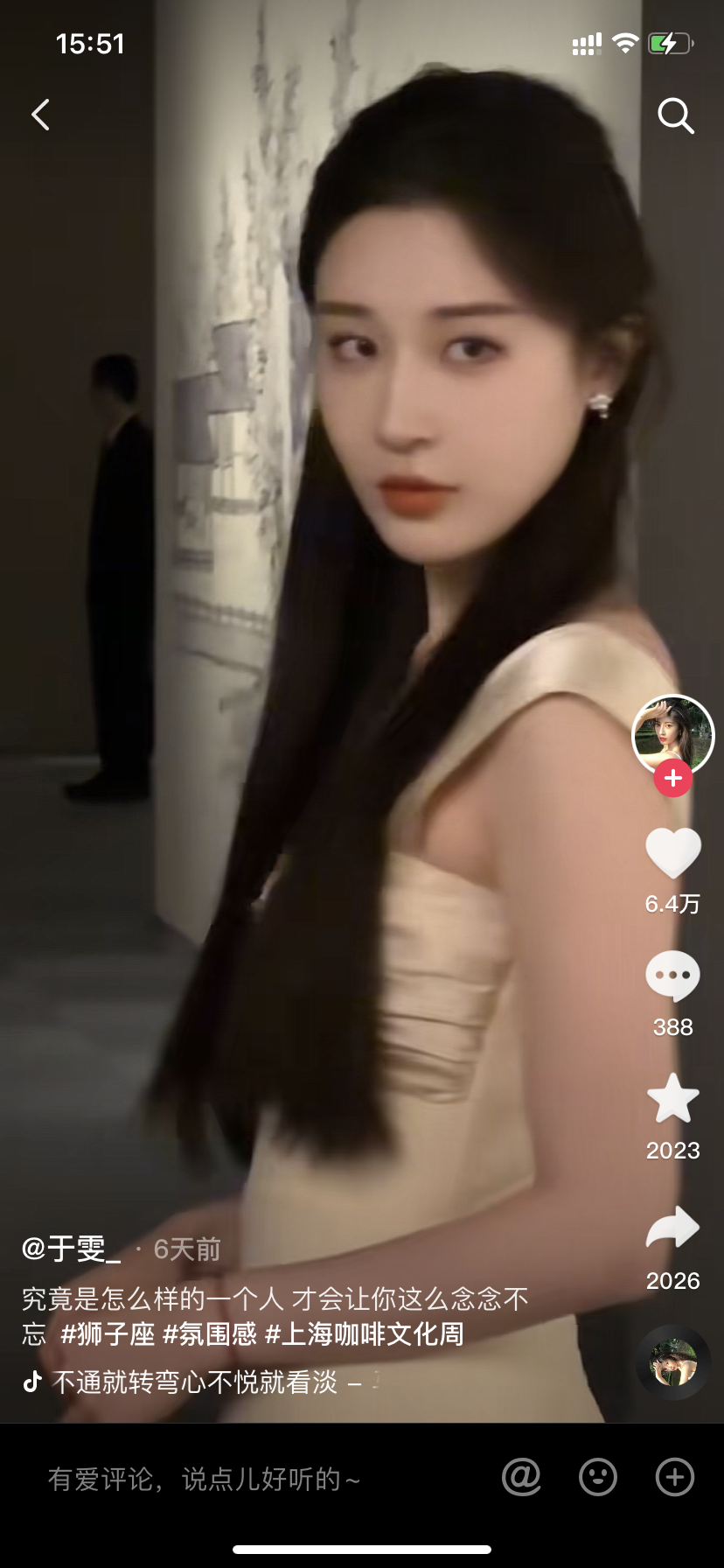Open the #狮子座 hashtag
Screen dimensions: 724x1568
pyautogui.click(x=108, y=1334)
